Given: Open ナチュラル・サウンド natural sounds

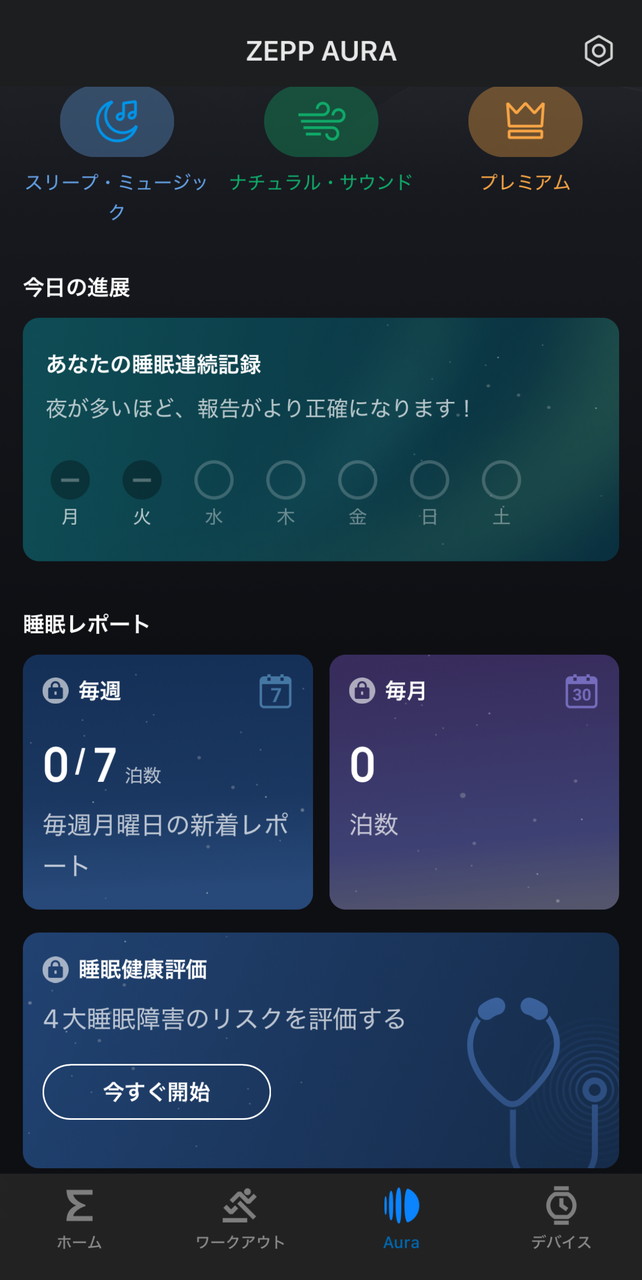Looking at the screenshot, I should 321,123.
